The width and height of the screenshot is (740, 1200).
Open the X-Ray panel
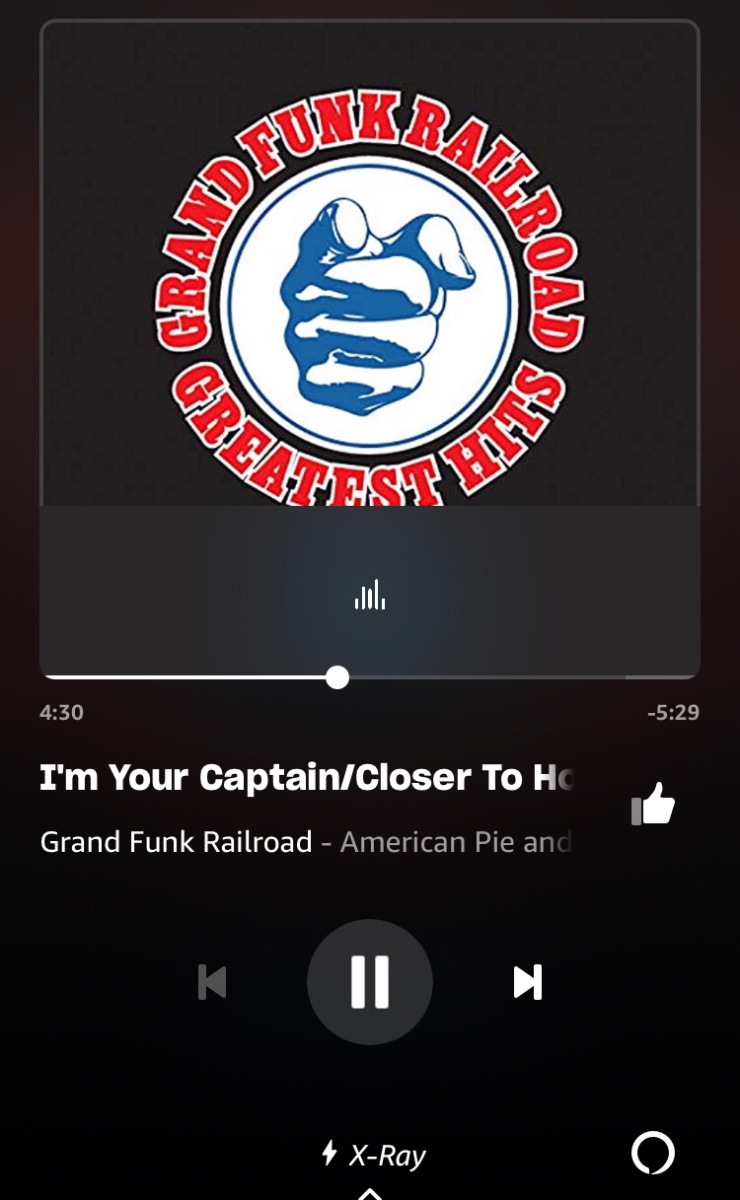(373, 1155)
